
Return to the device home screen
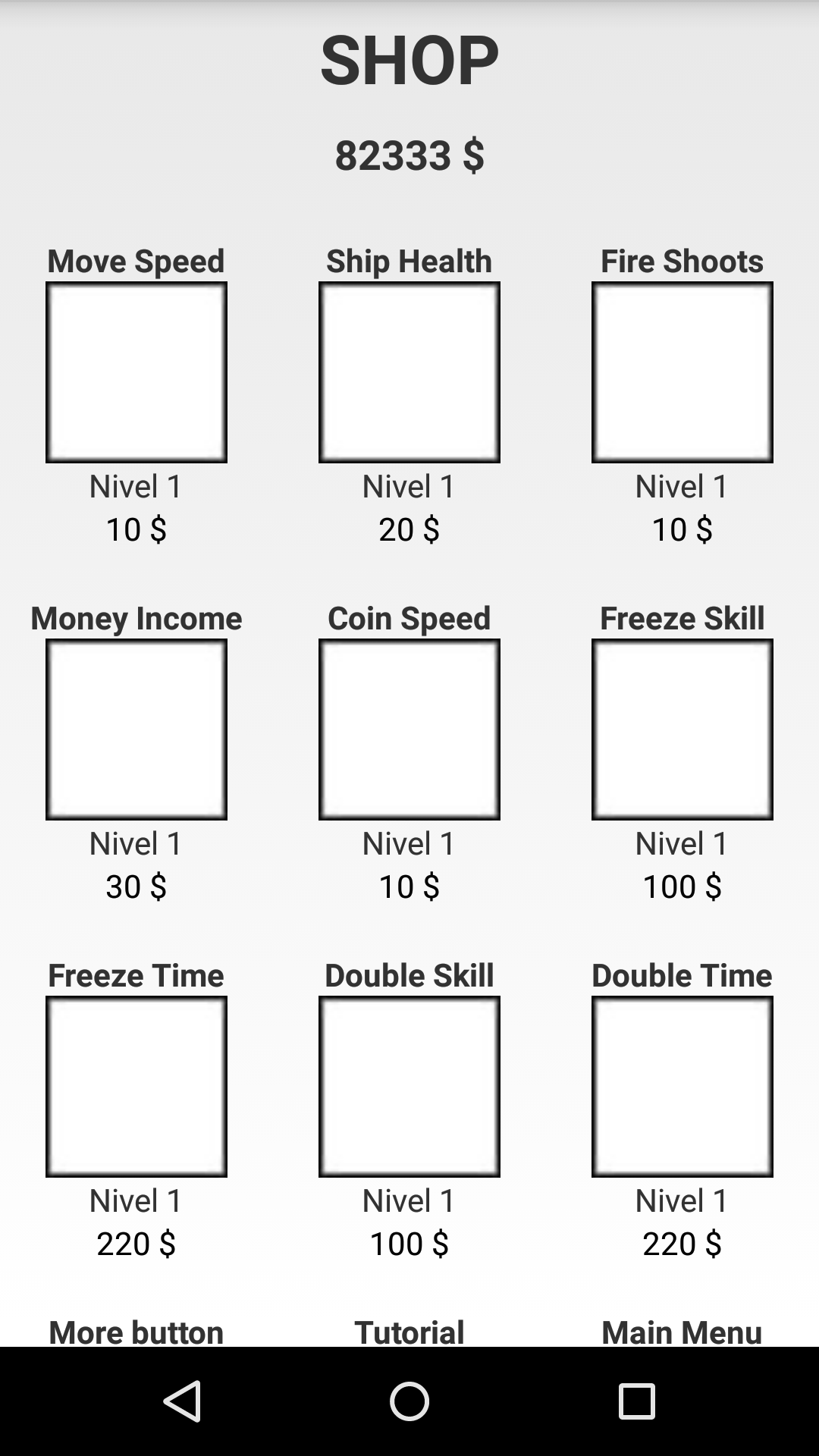(409, 1401)
